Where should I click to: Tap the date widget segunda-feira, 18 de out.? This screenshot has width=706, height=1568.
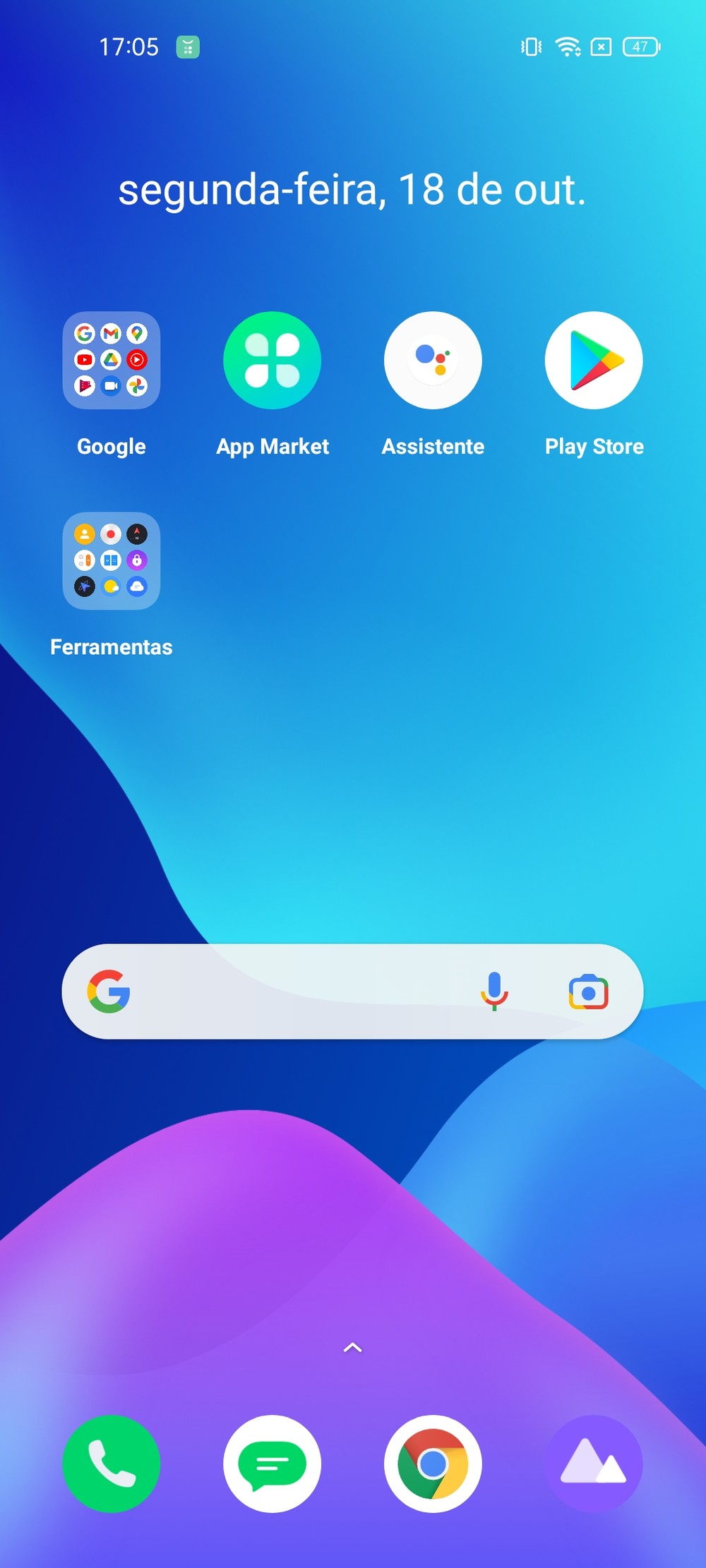click(x=352, y=191)
